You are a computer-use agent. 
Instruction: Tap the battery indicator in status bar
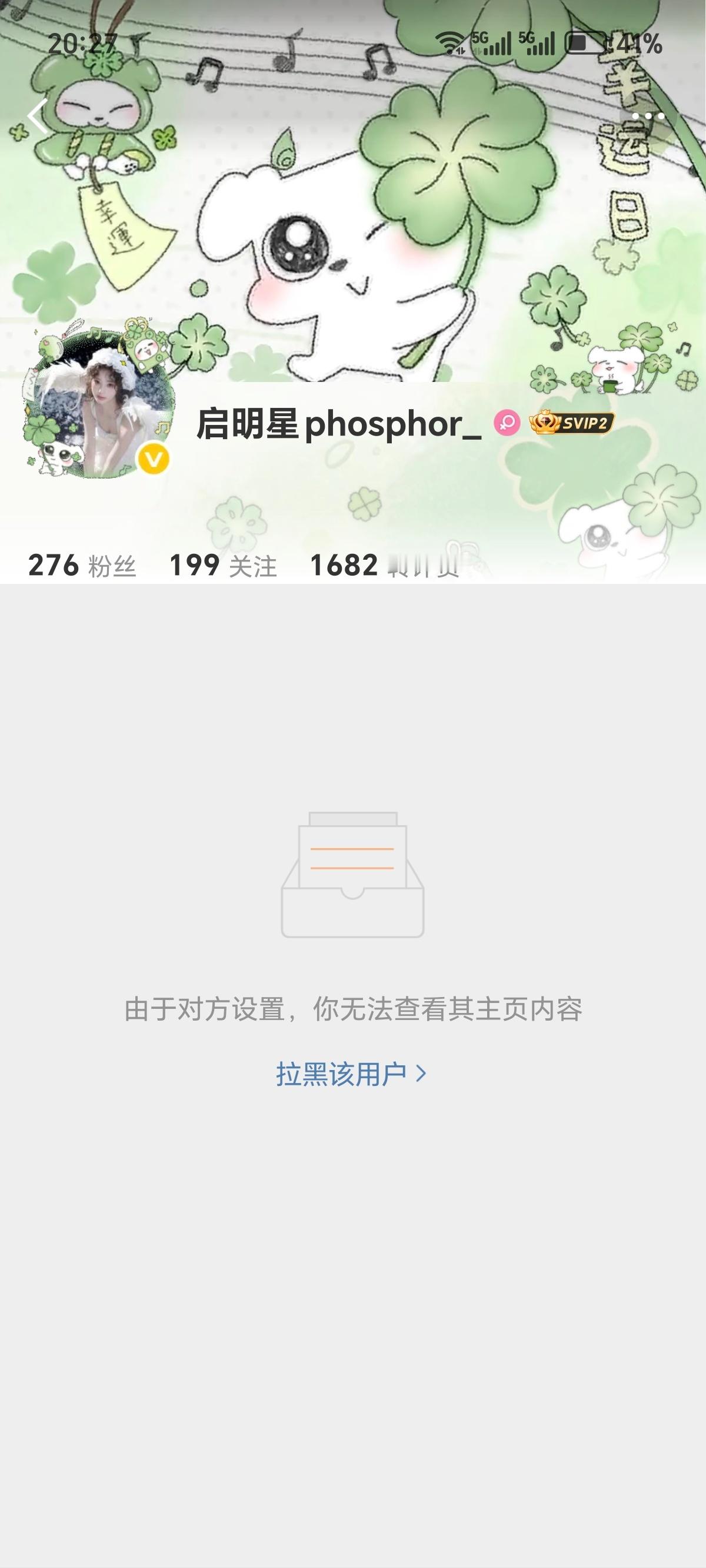tap(585, 41)
